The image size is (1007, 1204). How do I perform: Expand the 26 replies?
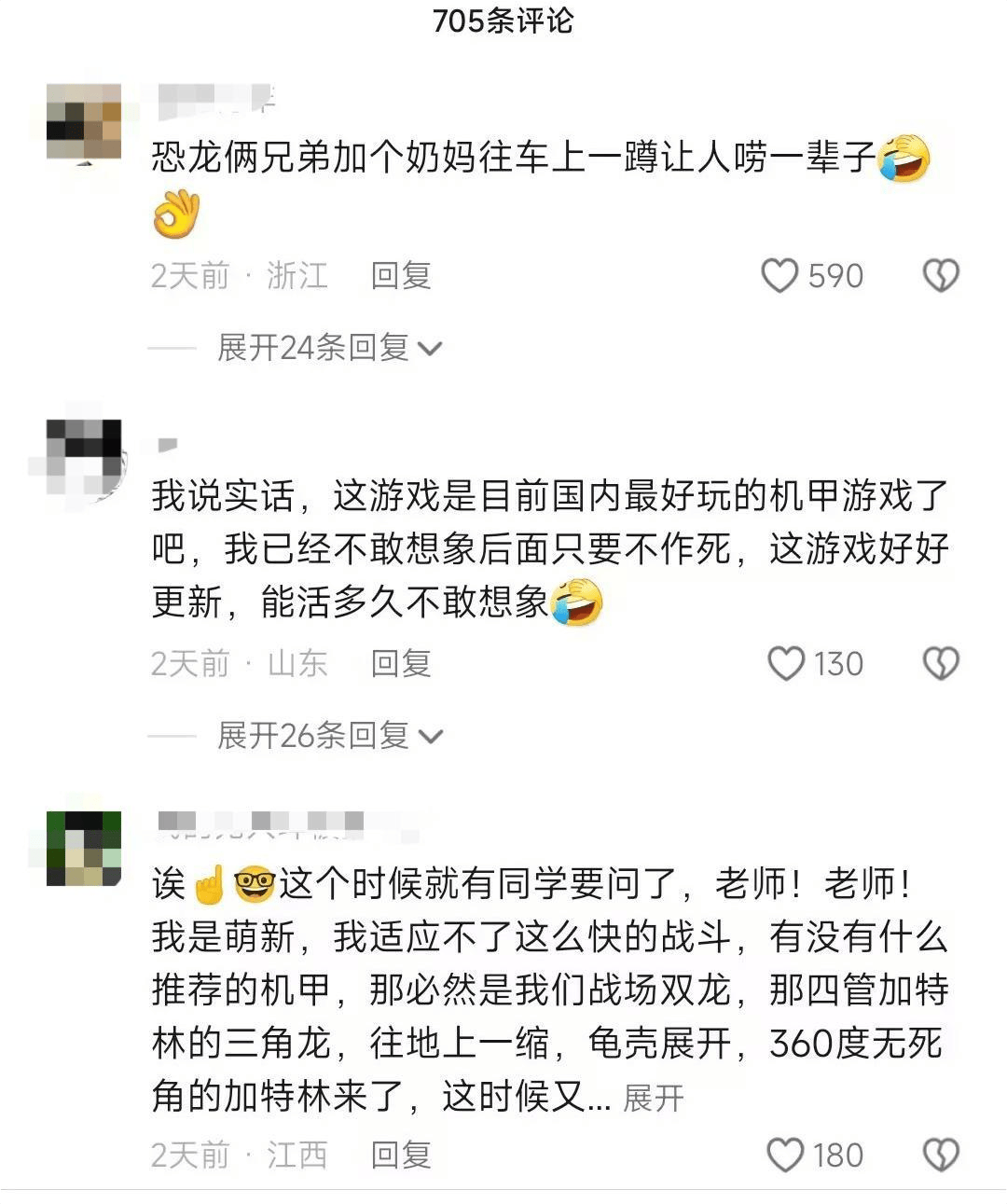tap(328, 736)
